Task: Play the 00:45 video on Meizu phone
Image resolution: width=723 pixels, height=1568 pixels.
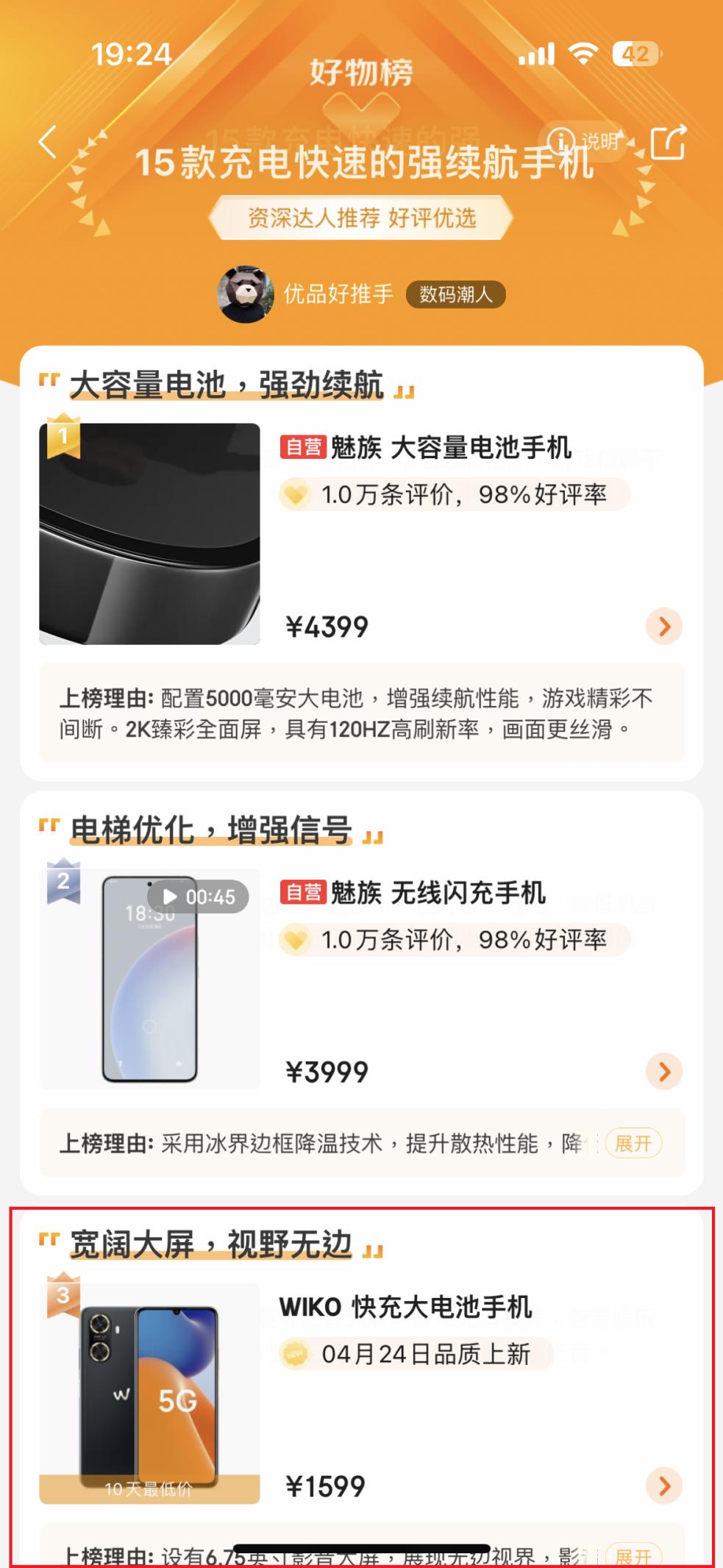Action: tap(169, 896)
